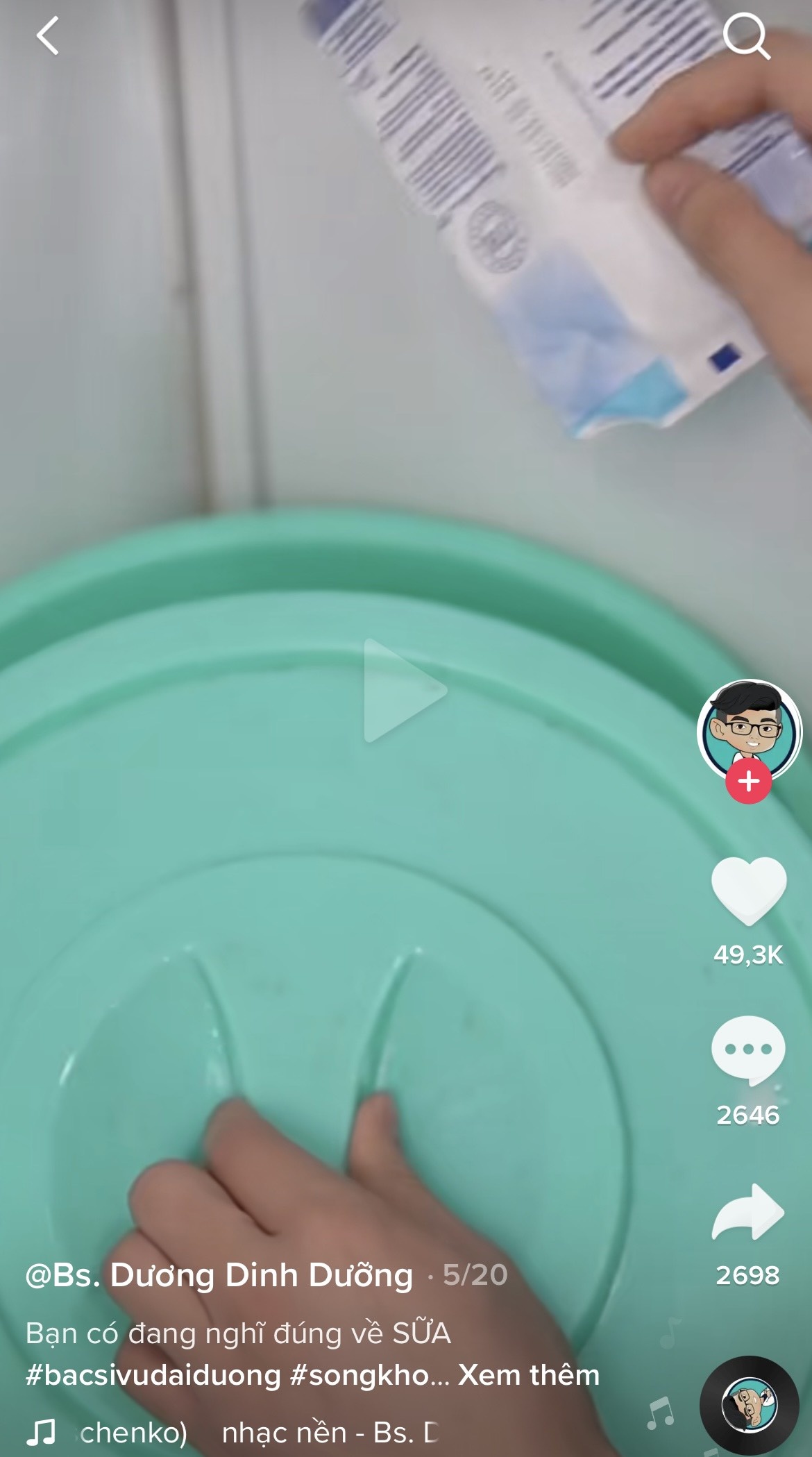
Task: Open the creator's profile avatar
Action: [749, 730]
